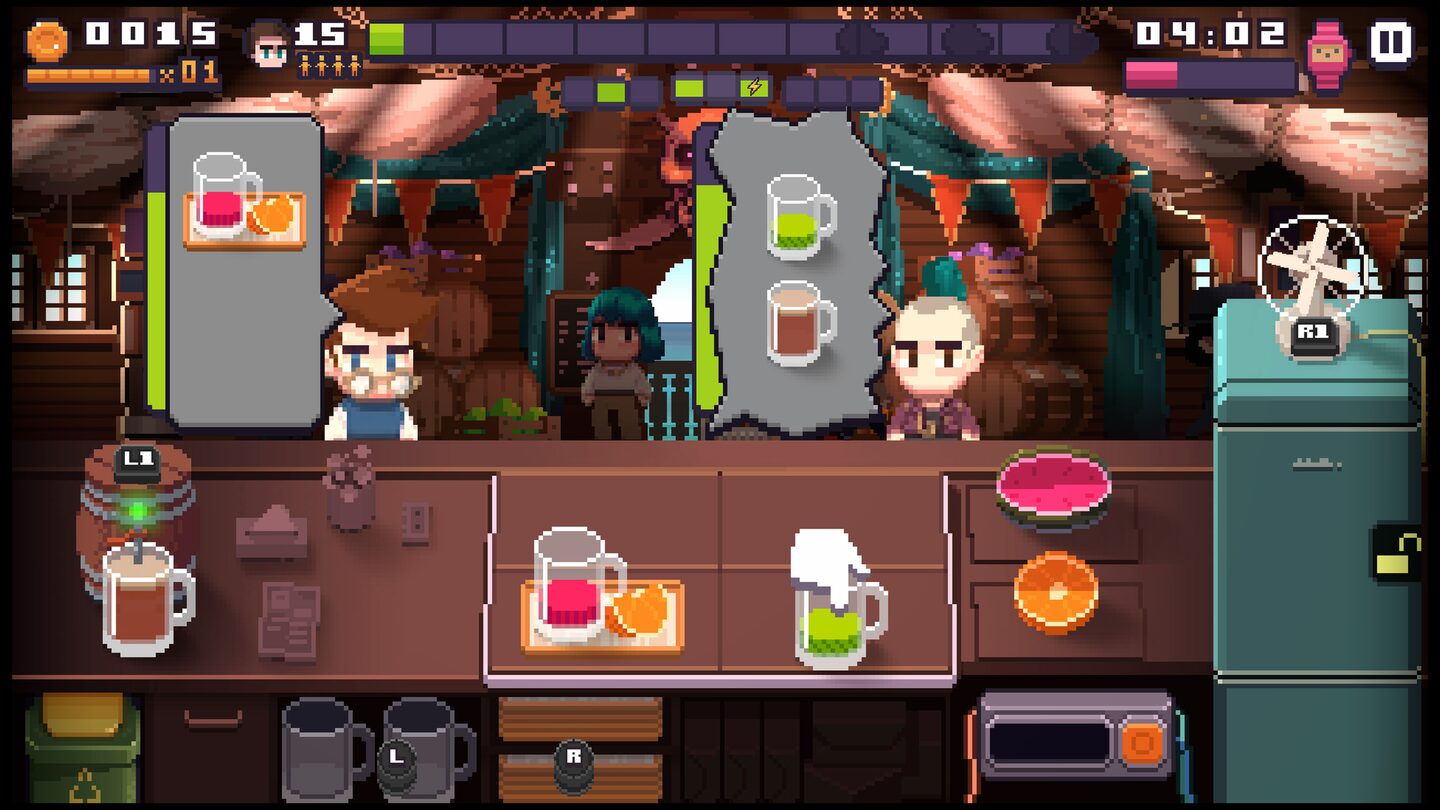
Task: Select the orange half ingredient
Action: [x=1055, y=592]
